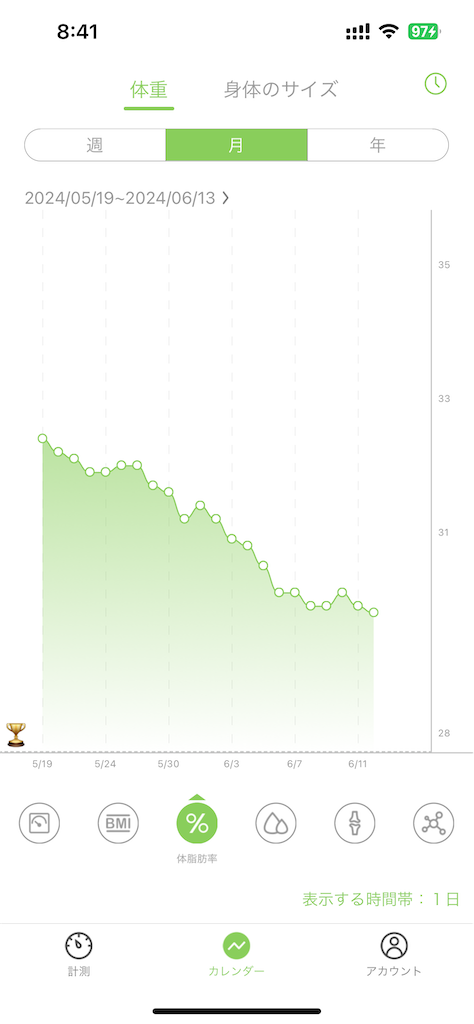This screenshot has width=474, height=1024.
Task: Switch to the 身体のサイズ tab
Action: pos(281,89)
